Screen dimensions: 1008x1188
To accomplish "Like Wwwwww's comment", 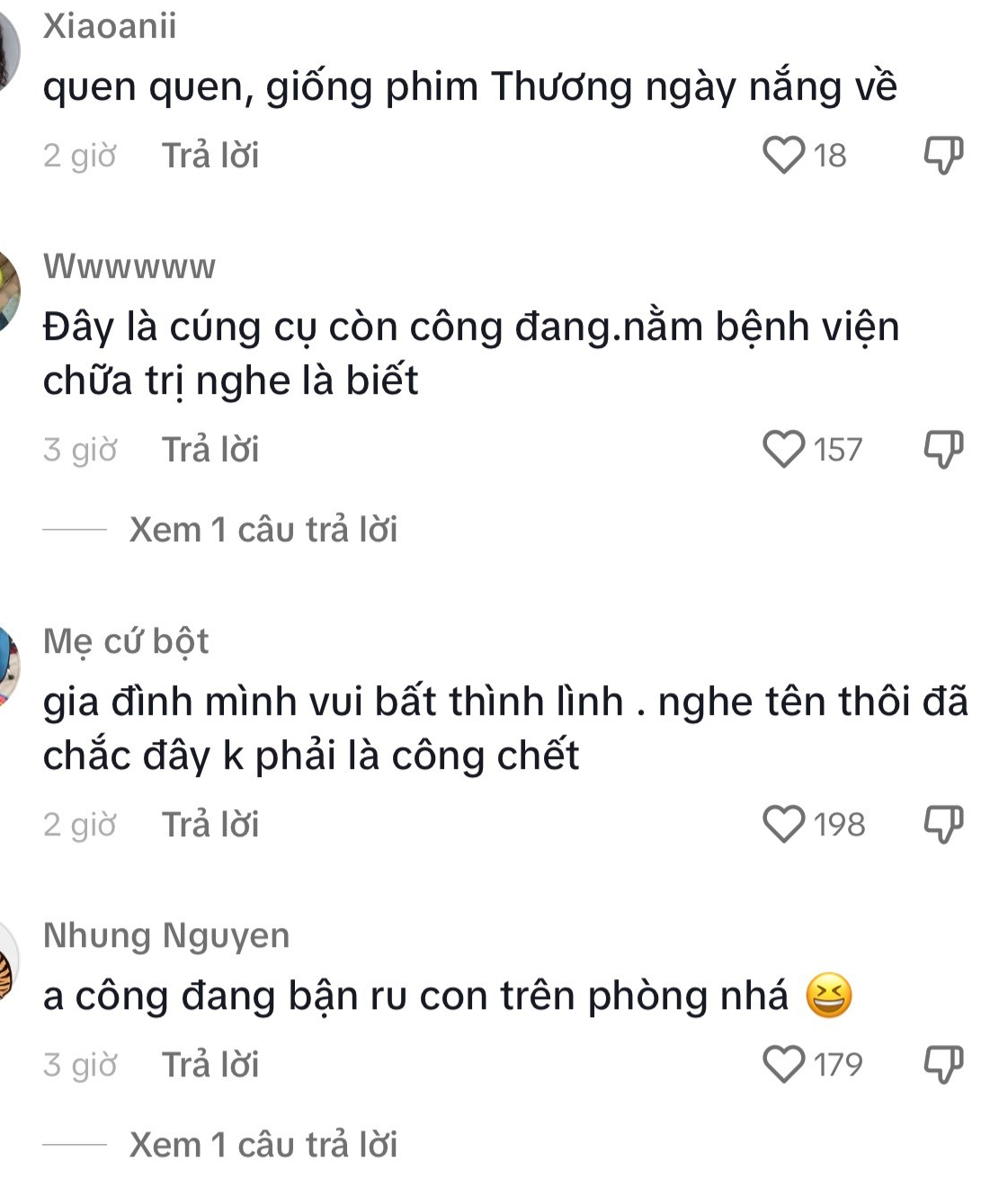I will [x=783, y=449].
